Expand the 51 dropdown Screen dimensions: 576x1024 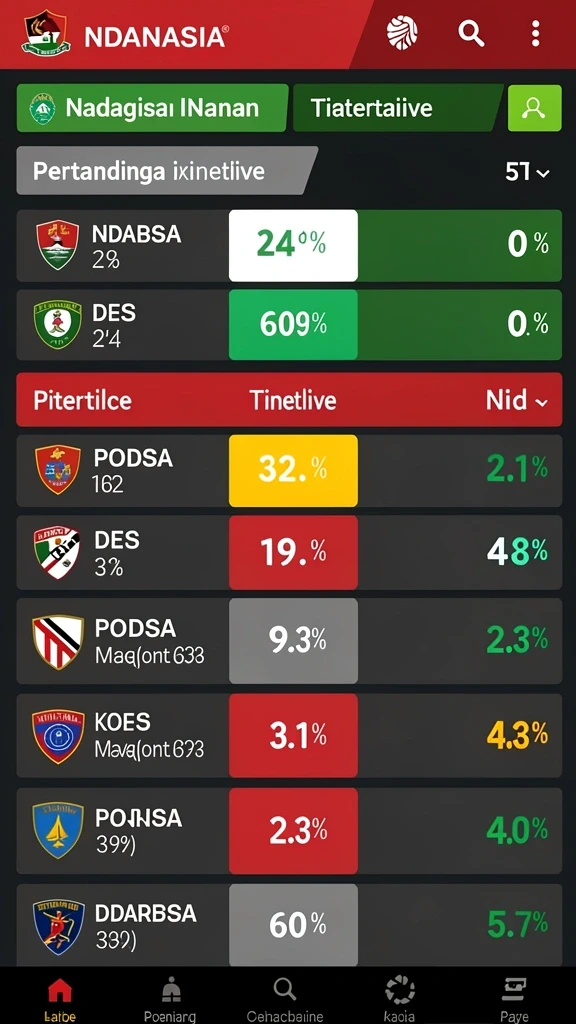(527, 172)
